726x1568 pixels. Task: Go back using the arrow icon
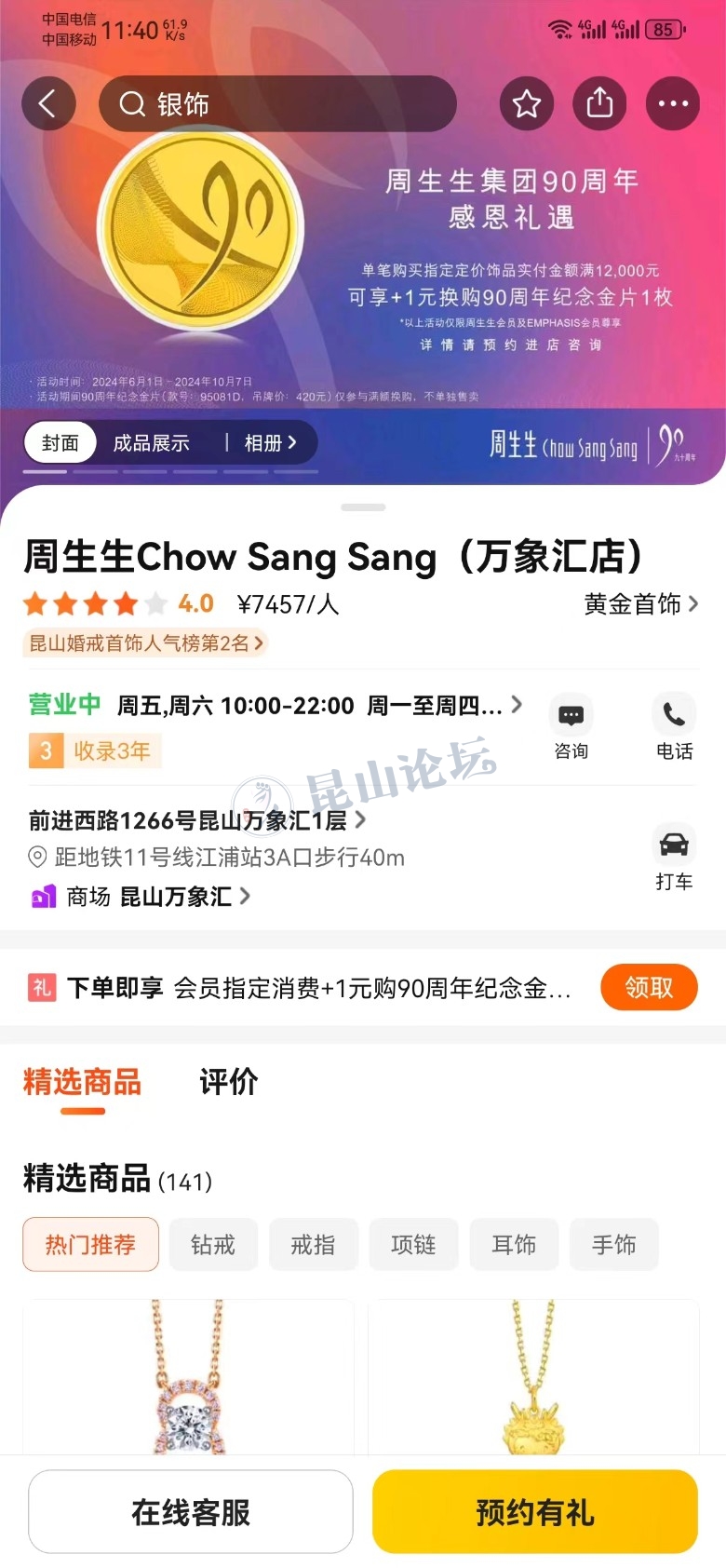48,103
